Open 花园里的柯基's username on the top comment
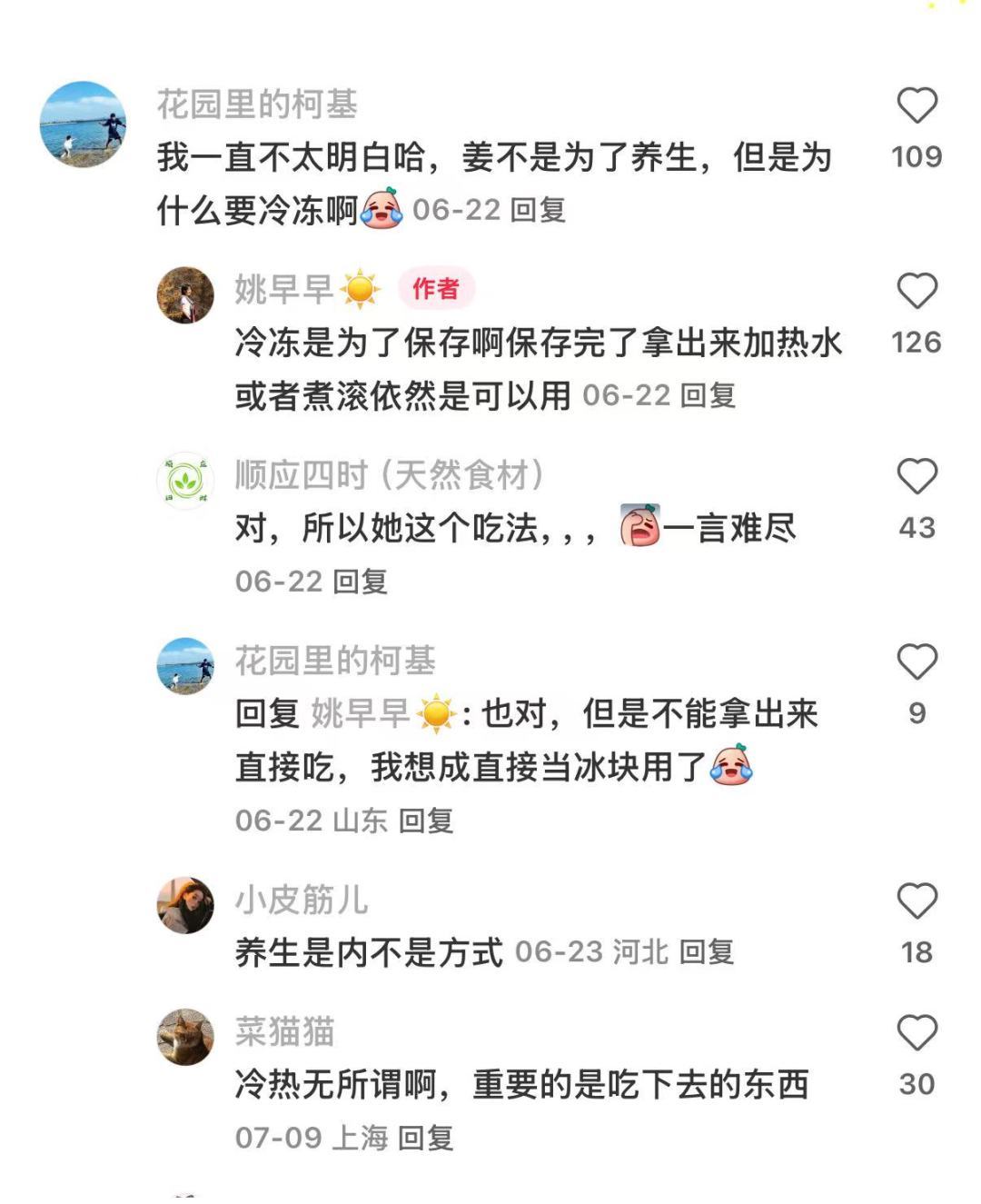The image size is (981, 1204). point(257,104)
